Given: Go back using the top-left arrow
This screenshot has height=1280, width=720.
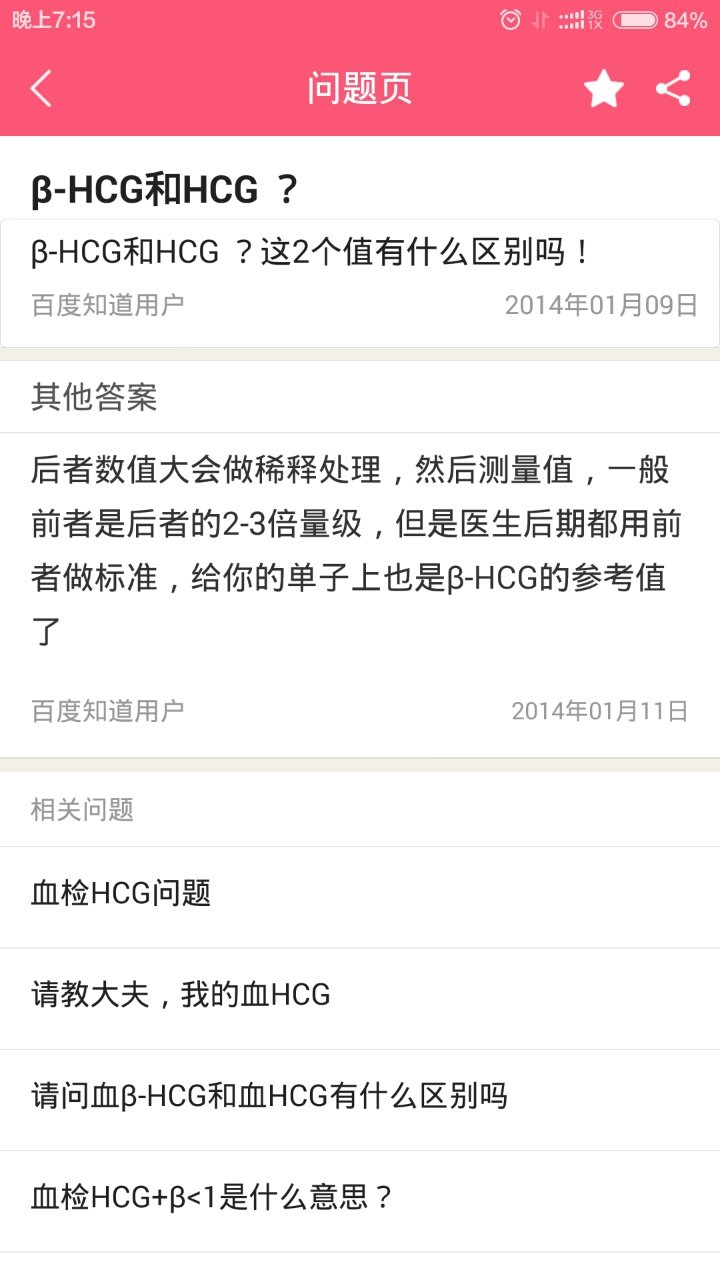Looking at the screenshot, I should tap(41, 89).
